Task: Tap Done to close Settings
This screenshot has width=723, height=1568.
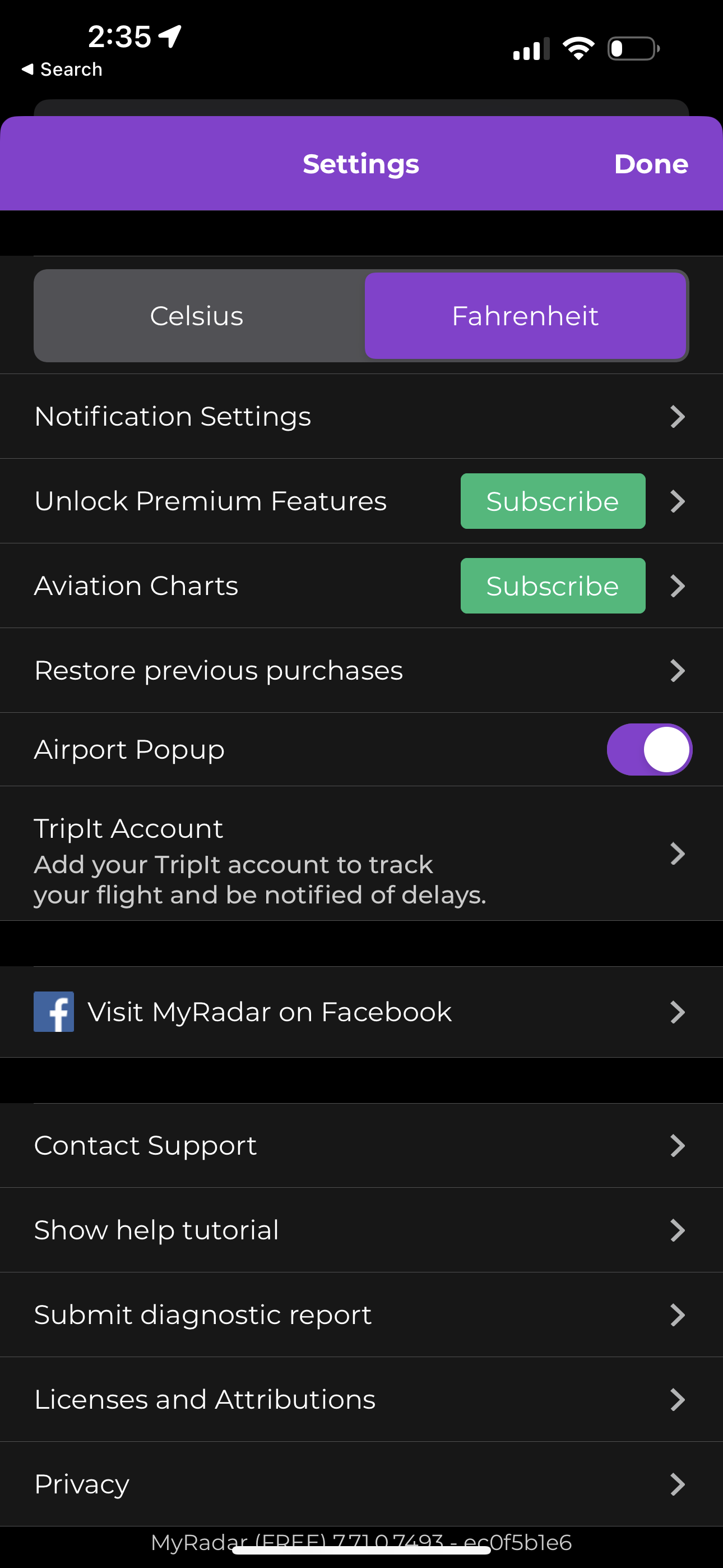Action: [651, 163]
